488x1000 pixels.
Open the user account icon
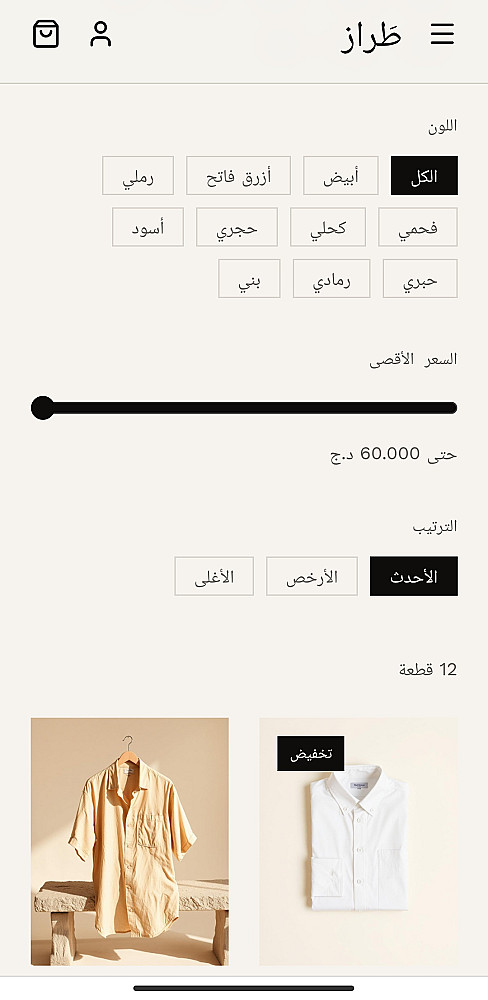click(100, 34)
